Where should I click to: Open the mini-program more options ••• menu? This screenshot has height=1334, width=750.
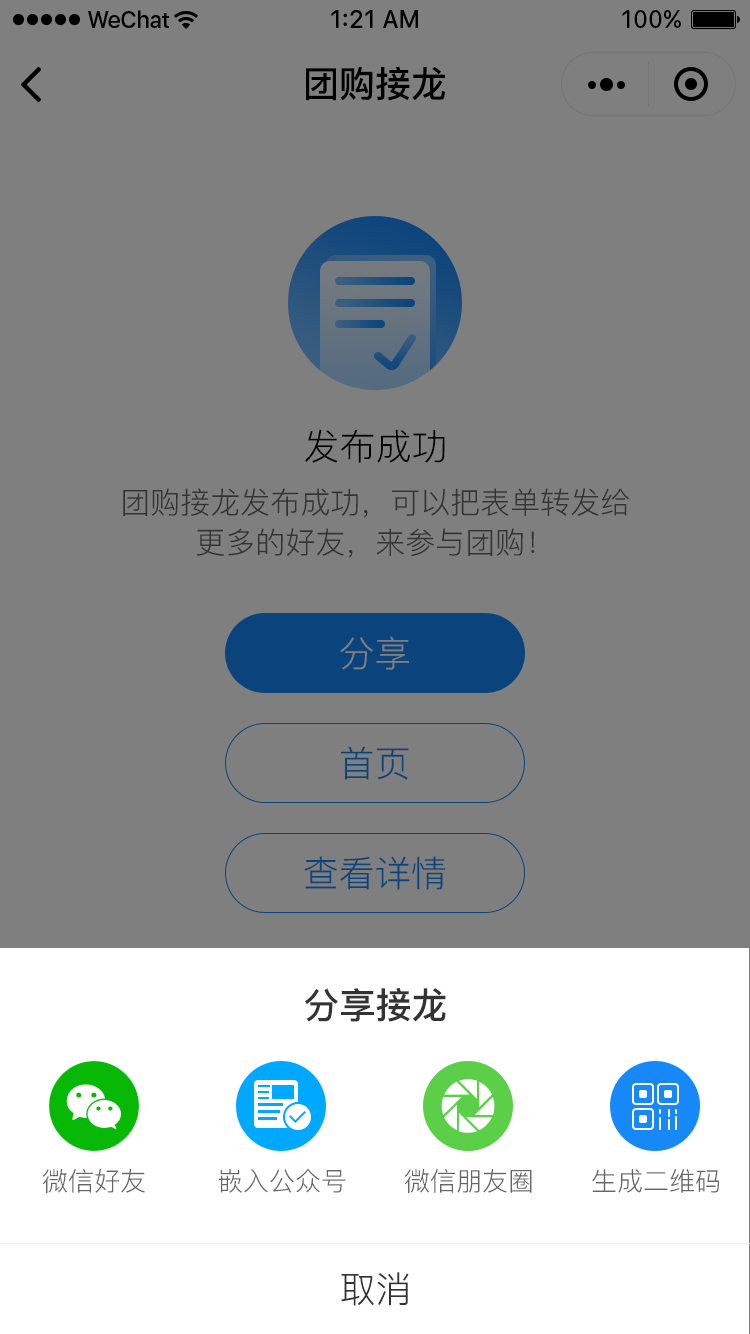pyautogui.click(x=604, y=84)
